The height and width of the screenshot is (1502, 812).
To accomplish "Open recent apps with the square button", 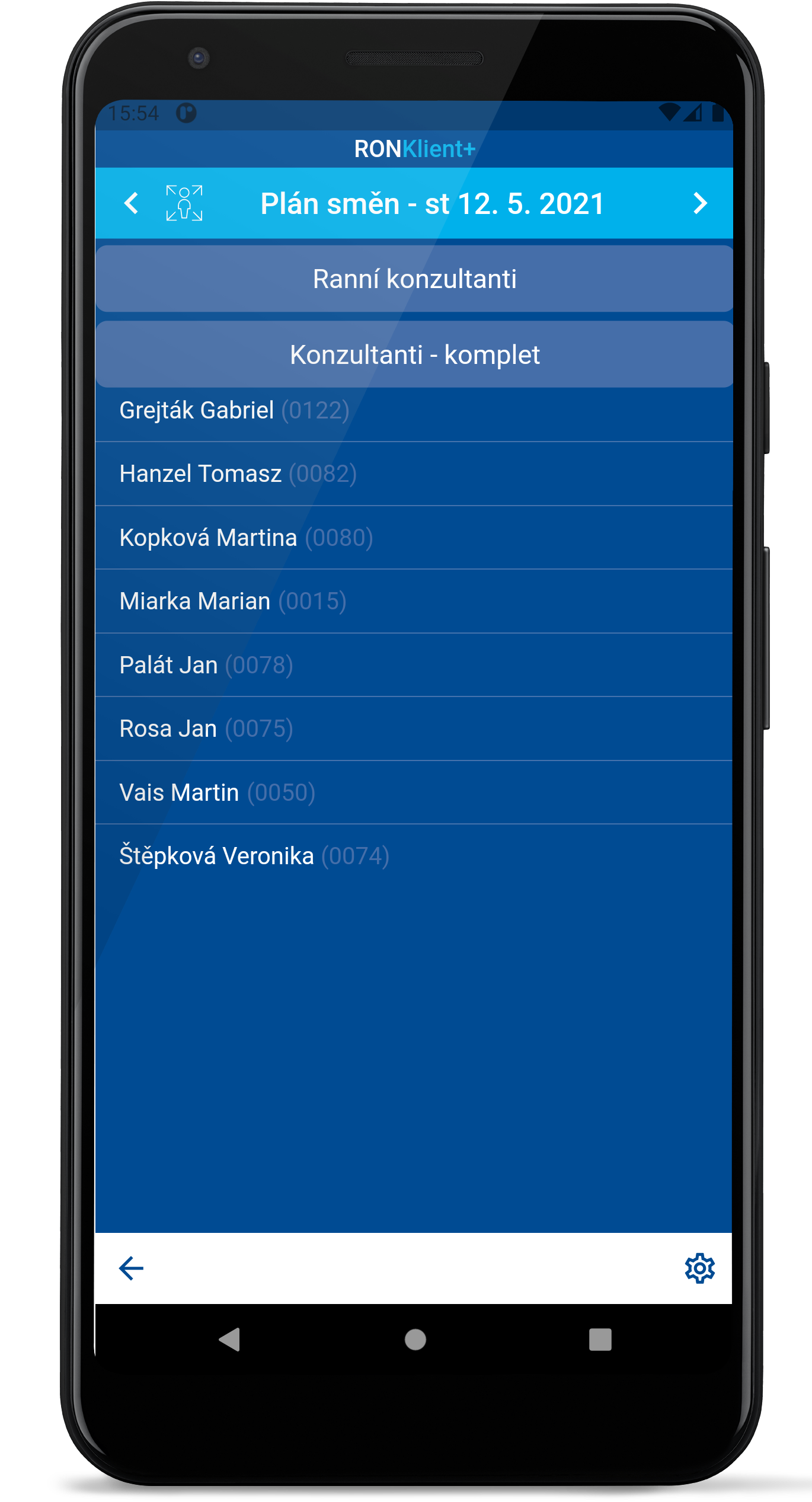I will click(x=600, y=1340).
